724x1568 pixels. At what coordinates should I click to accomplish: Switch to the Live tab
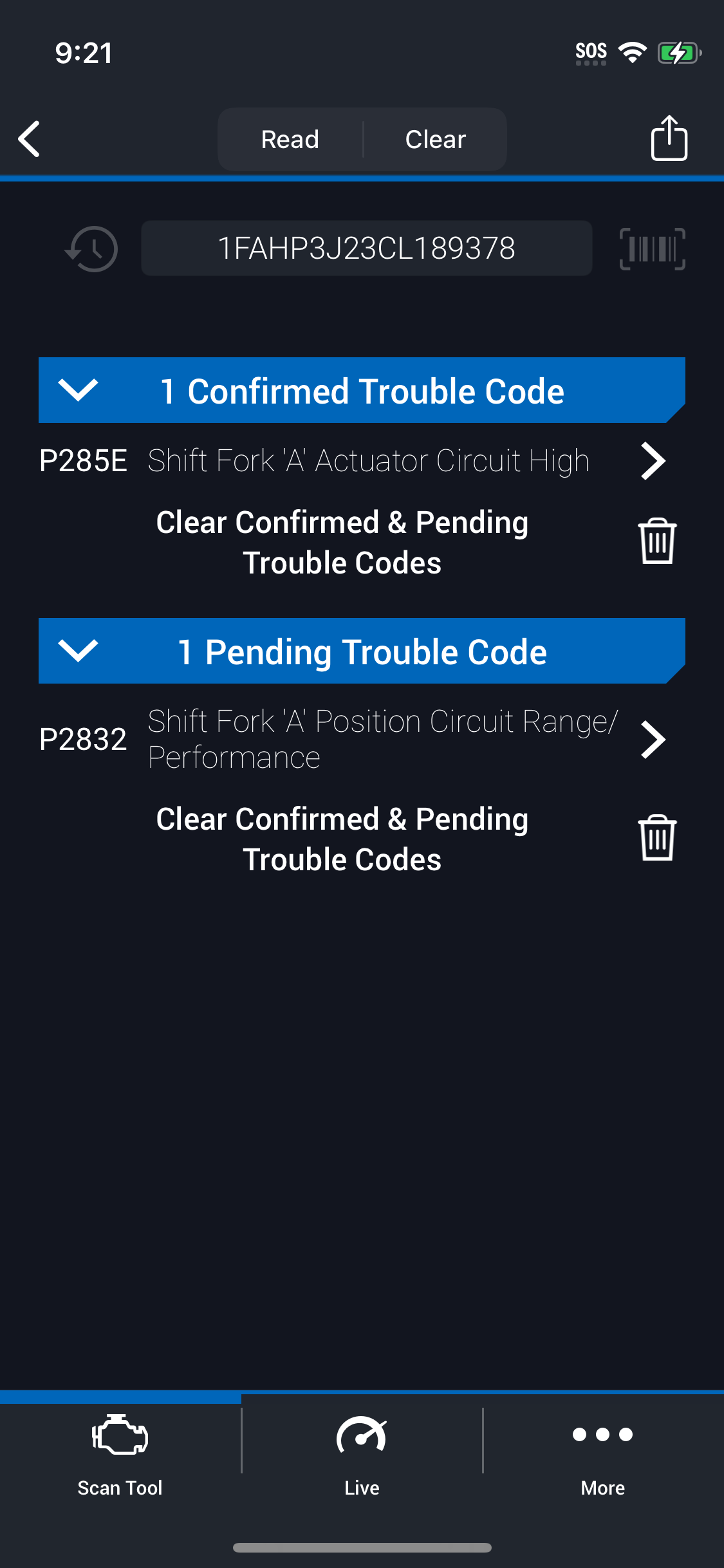click(362, 1455)
